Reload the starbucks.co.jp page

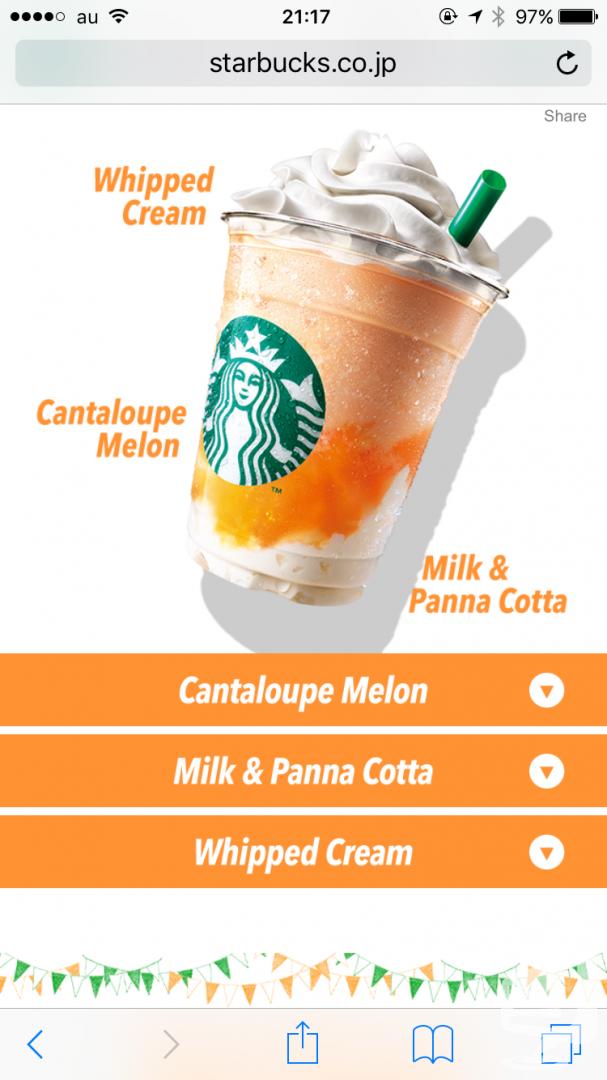coord(566,63)
